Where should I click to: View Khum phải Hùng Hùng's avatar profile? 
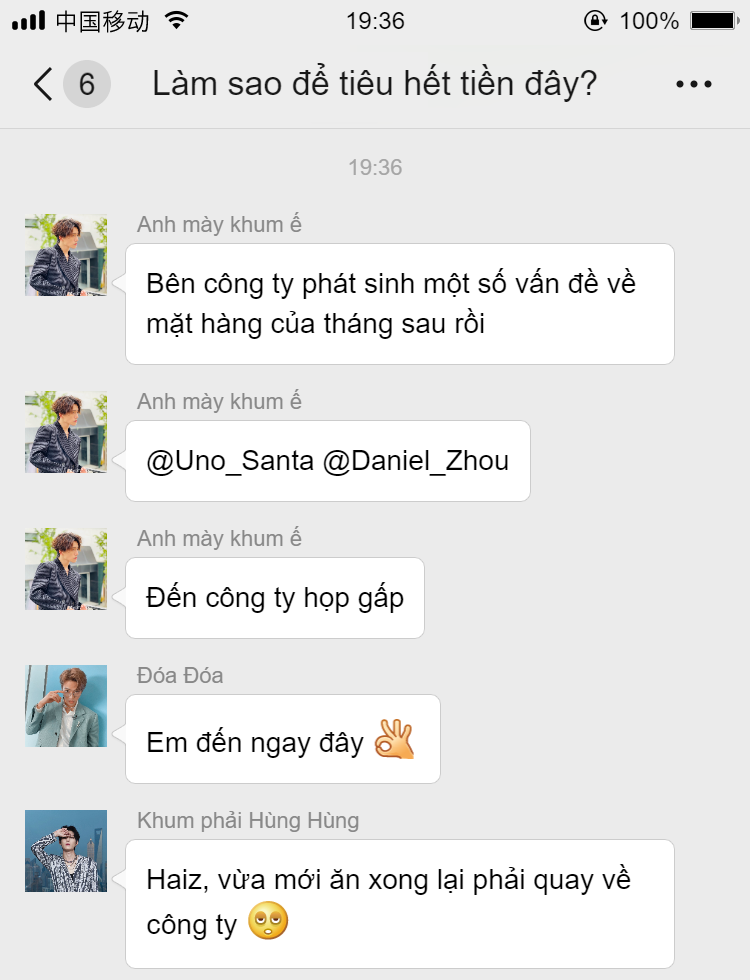click(x=66, y=851)
